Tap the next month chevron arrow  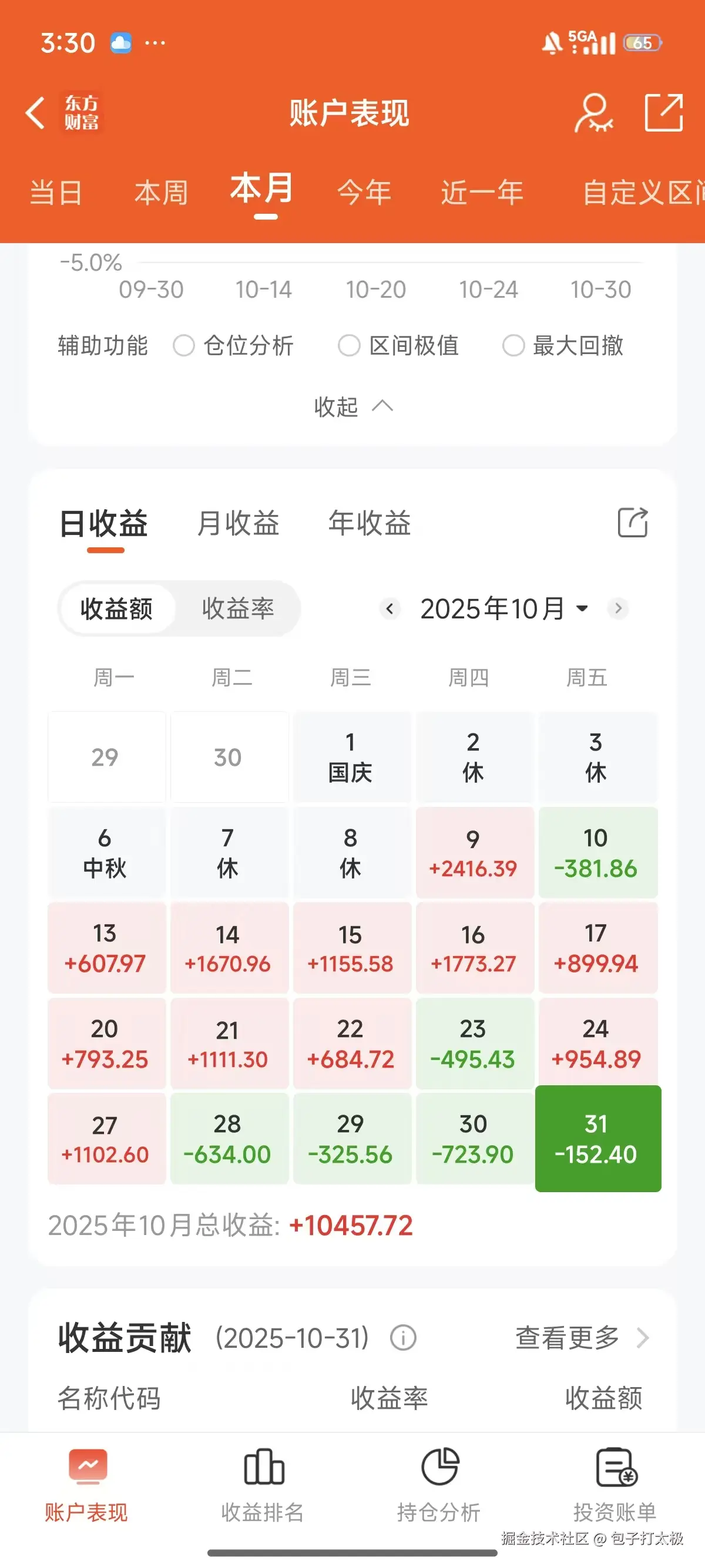coord(619,608)
